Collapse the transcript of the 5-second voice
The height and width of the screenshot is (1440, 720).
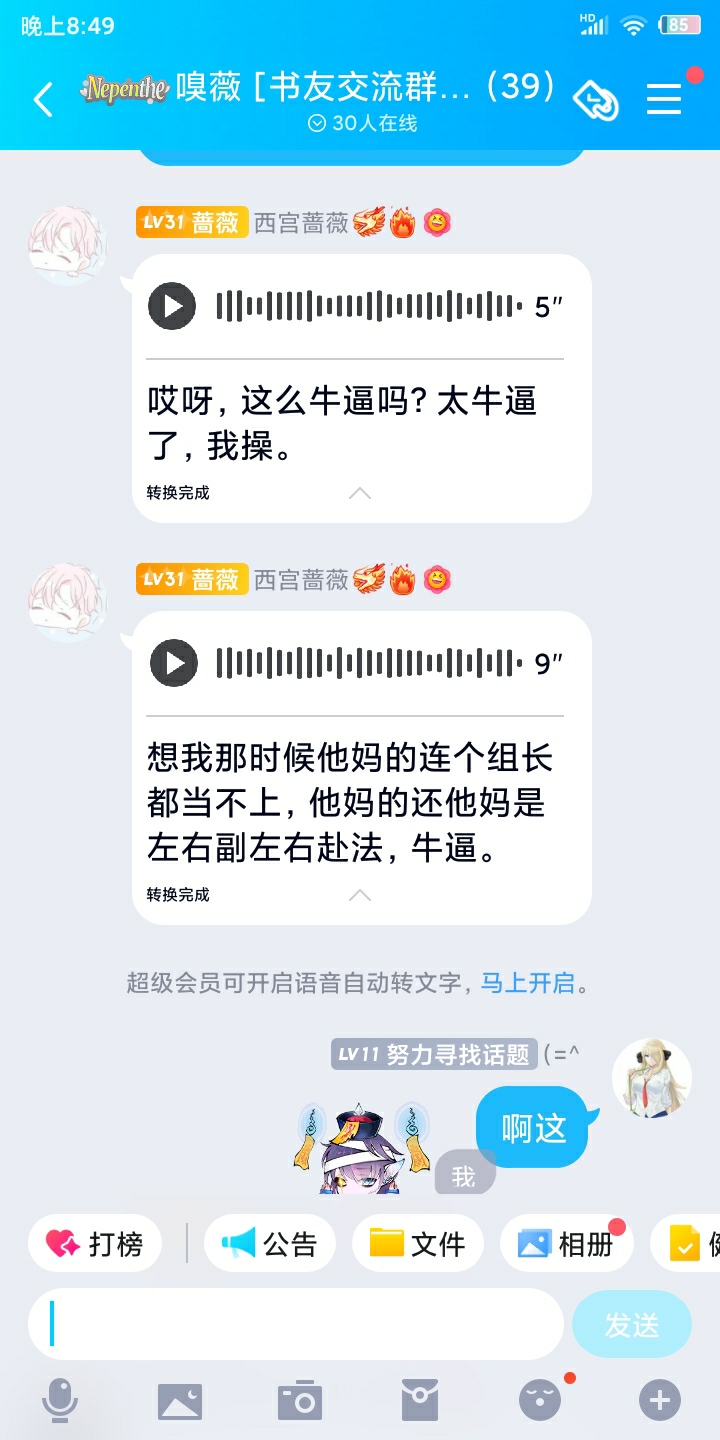point(359,493)
